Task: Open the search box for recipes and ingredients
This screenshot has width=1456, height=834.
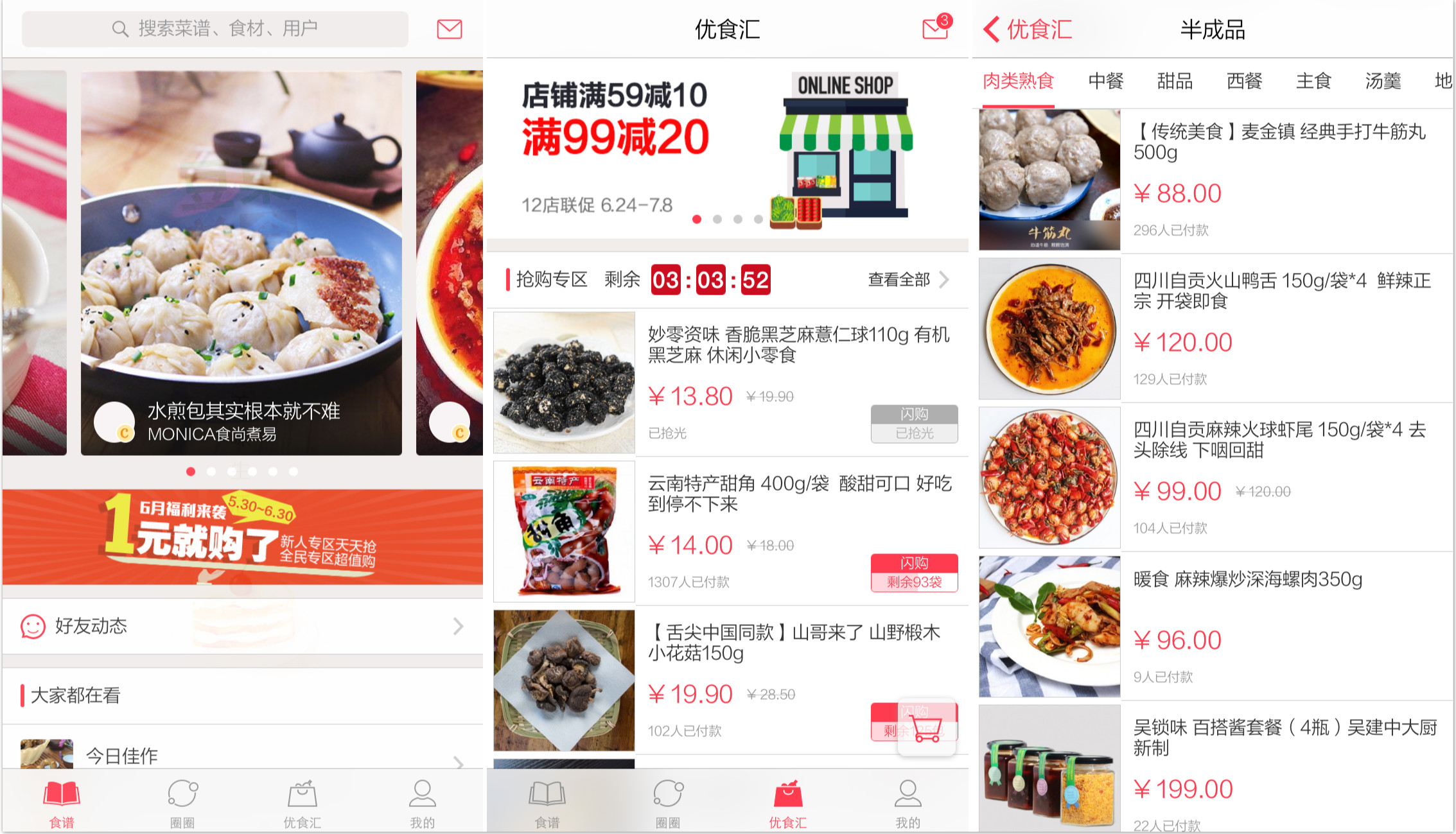Action: click(215, 29)
